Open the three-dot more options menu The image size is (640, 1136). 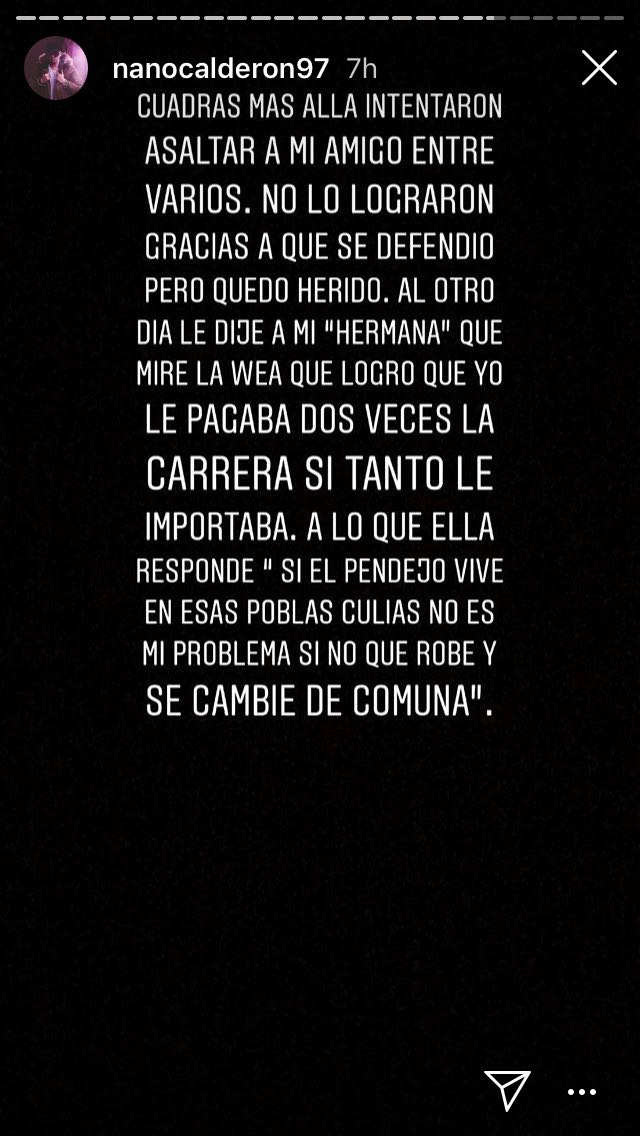[x=581, y=1093]
